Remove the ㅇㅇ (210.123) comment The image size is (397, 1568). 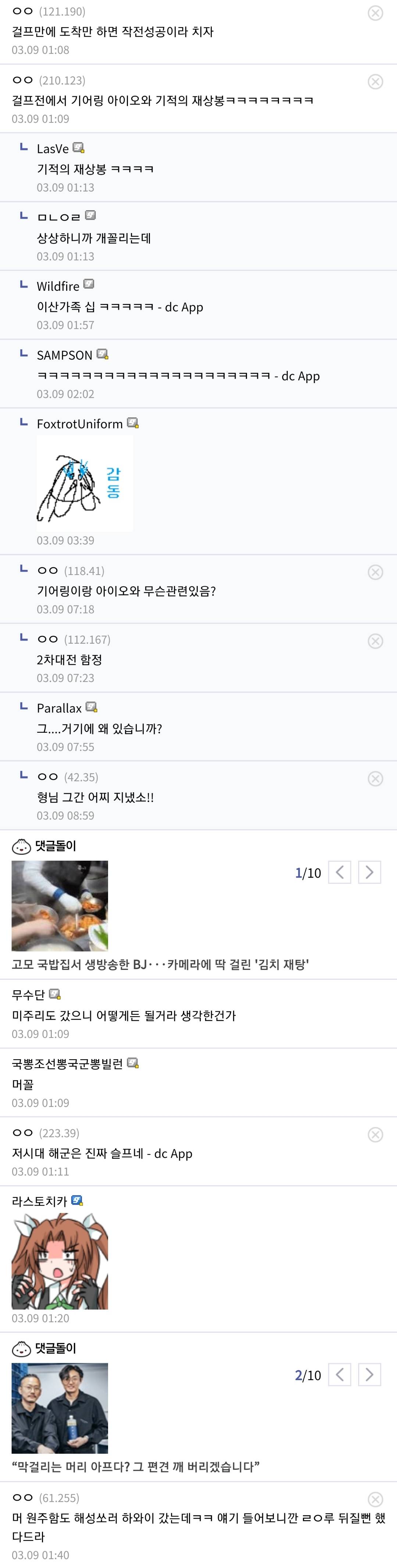pyautogui.click(x=375, y=82)
